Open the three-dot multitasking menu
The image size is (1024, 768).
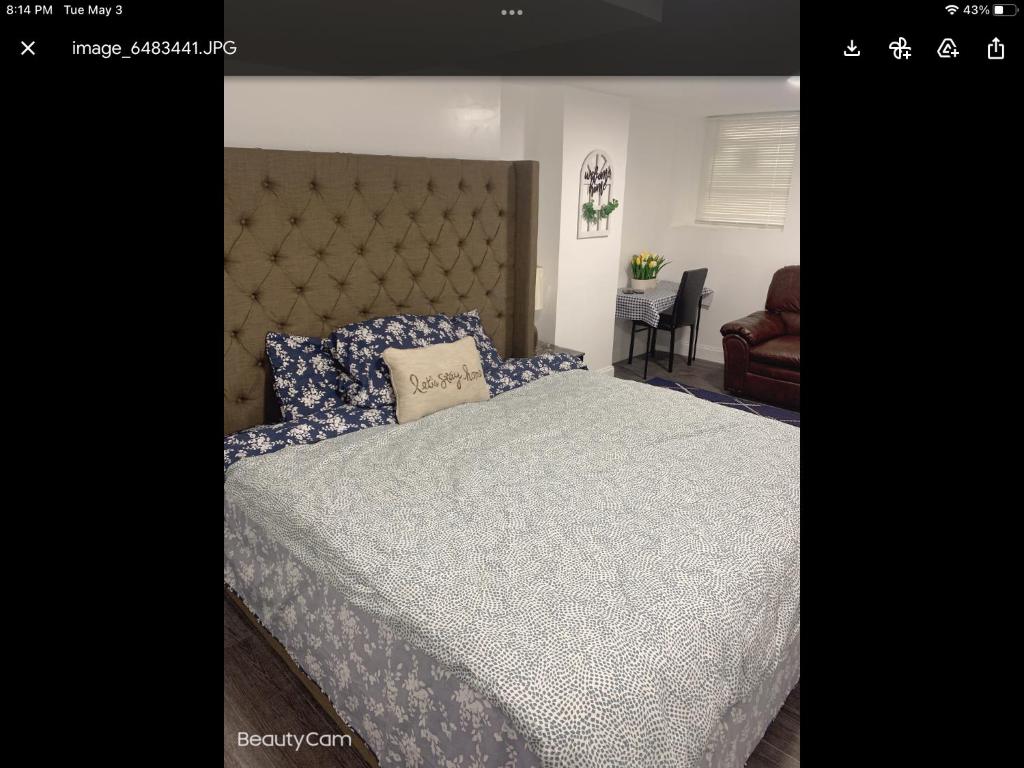[512, 13]
